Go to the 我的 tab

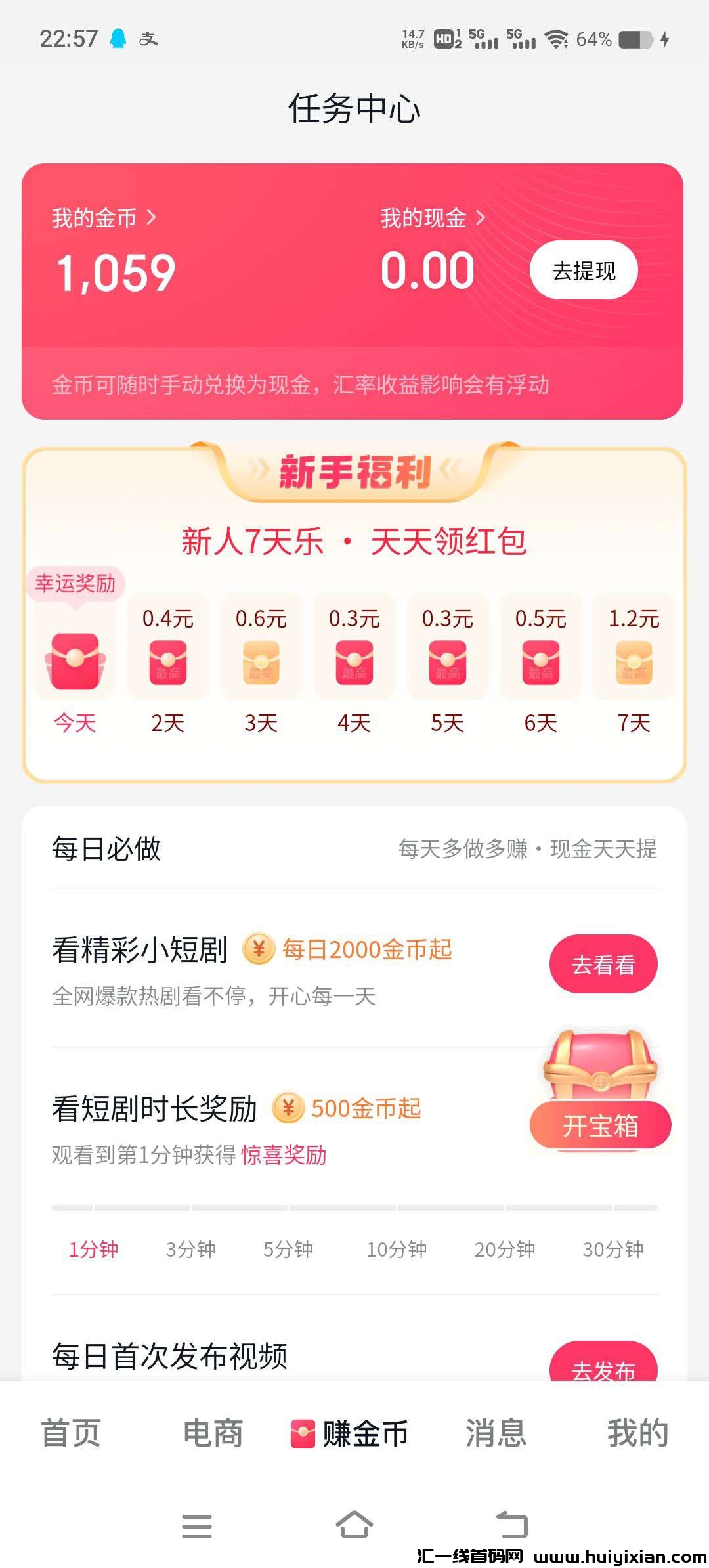coord(637,1433)
